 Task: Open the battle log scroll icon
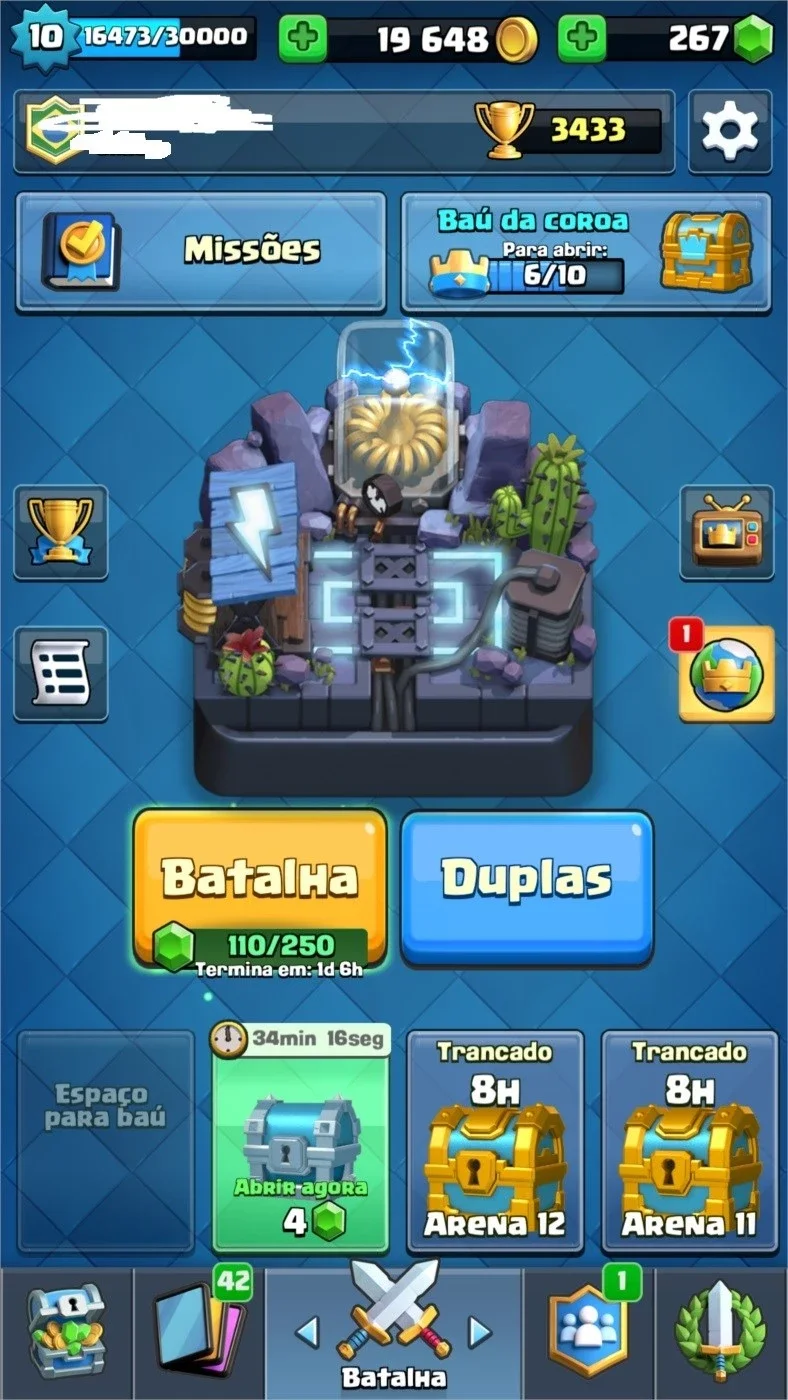61,674
